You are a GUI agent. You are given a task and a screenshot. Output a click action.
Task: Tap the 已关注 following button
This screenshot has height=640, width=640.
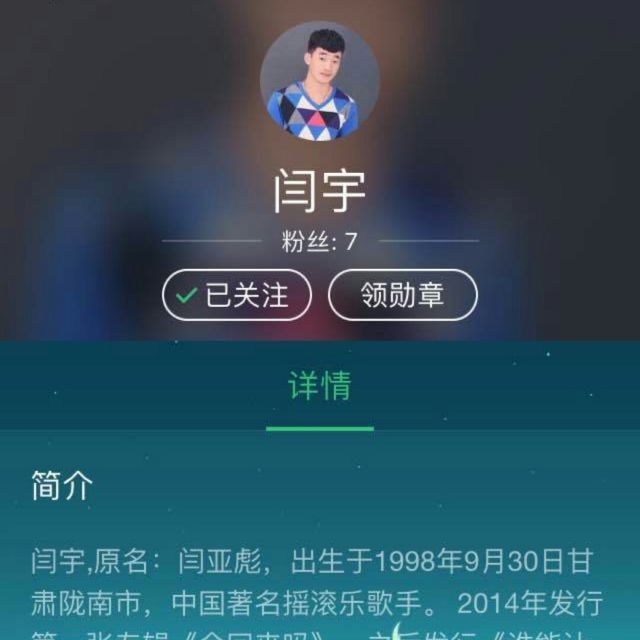237,295
